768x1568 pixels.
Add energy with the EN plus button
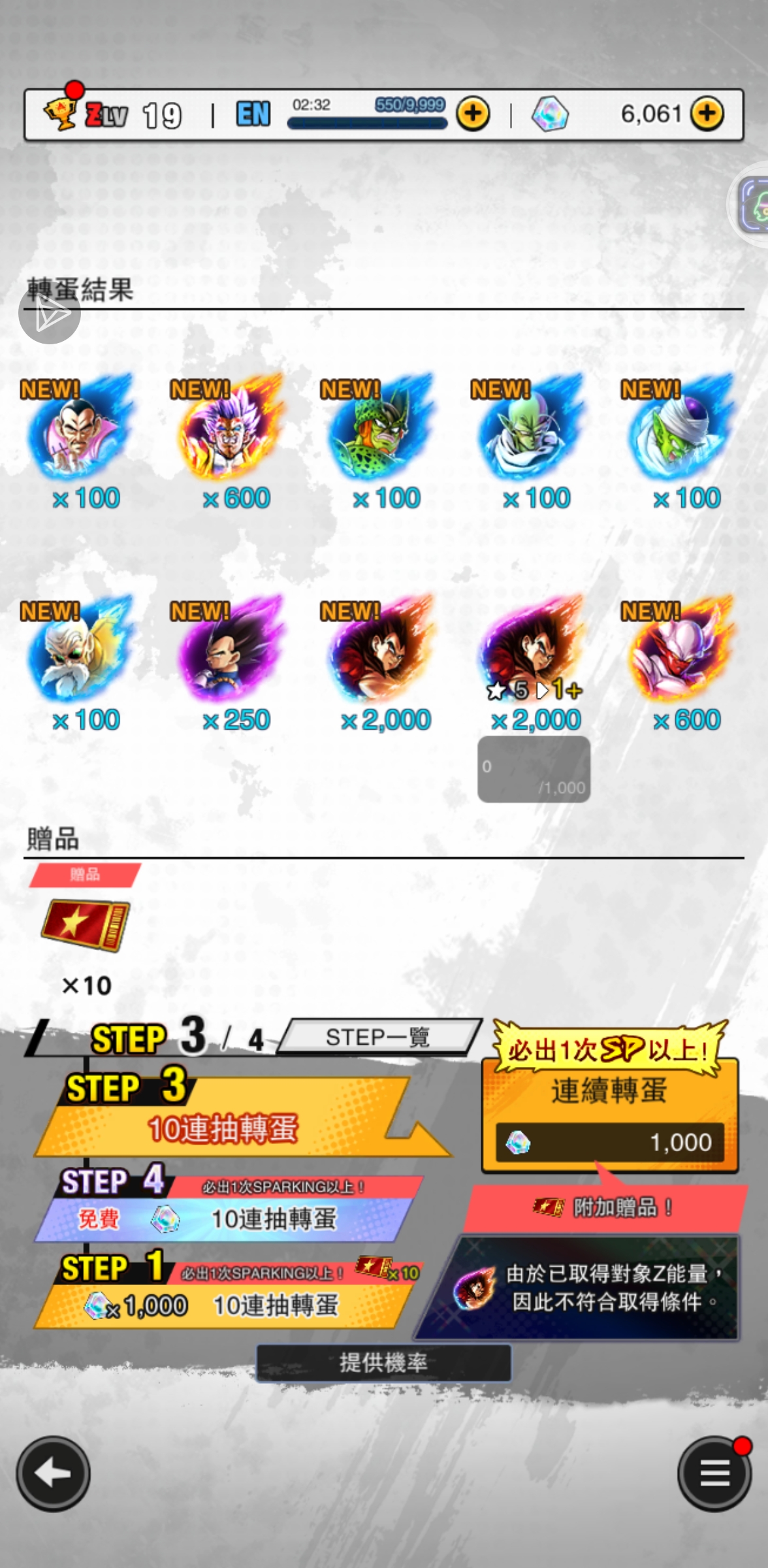tap(473, 114)
